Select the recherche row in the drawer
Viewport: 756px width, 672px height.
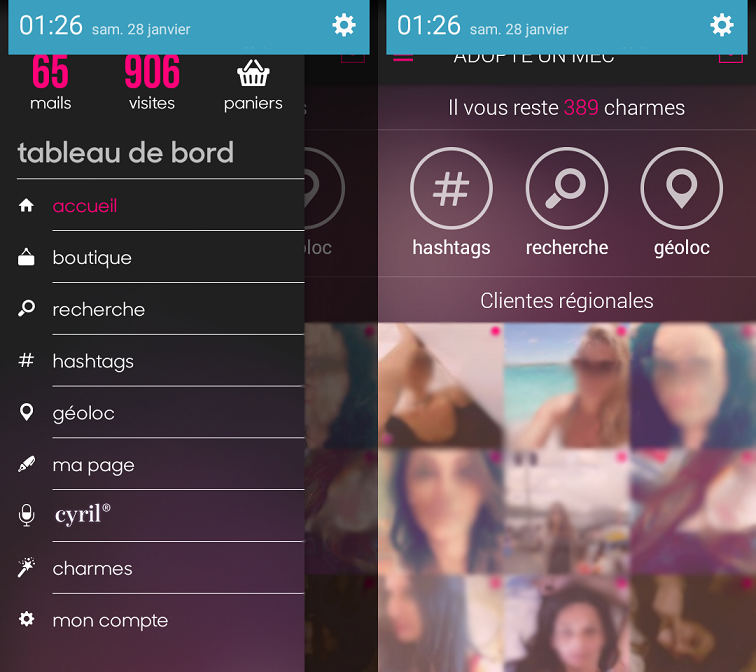tap(98, 310)
